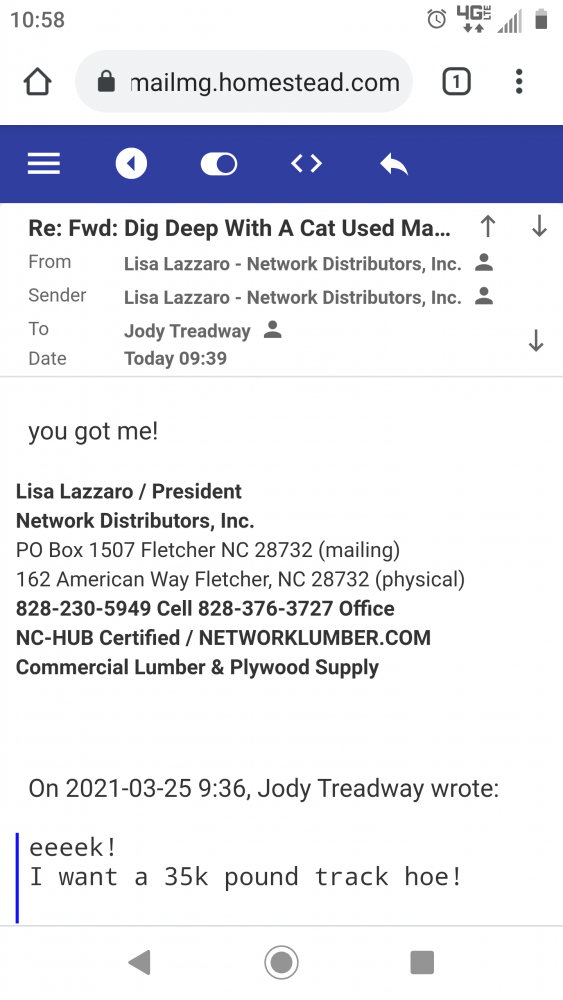
Task: Go to next message with down arrow
Action: [539, 226]
